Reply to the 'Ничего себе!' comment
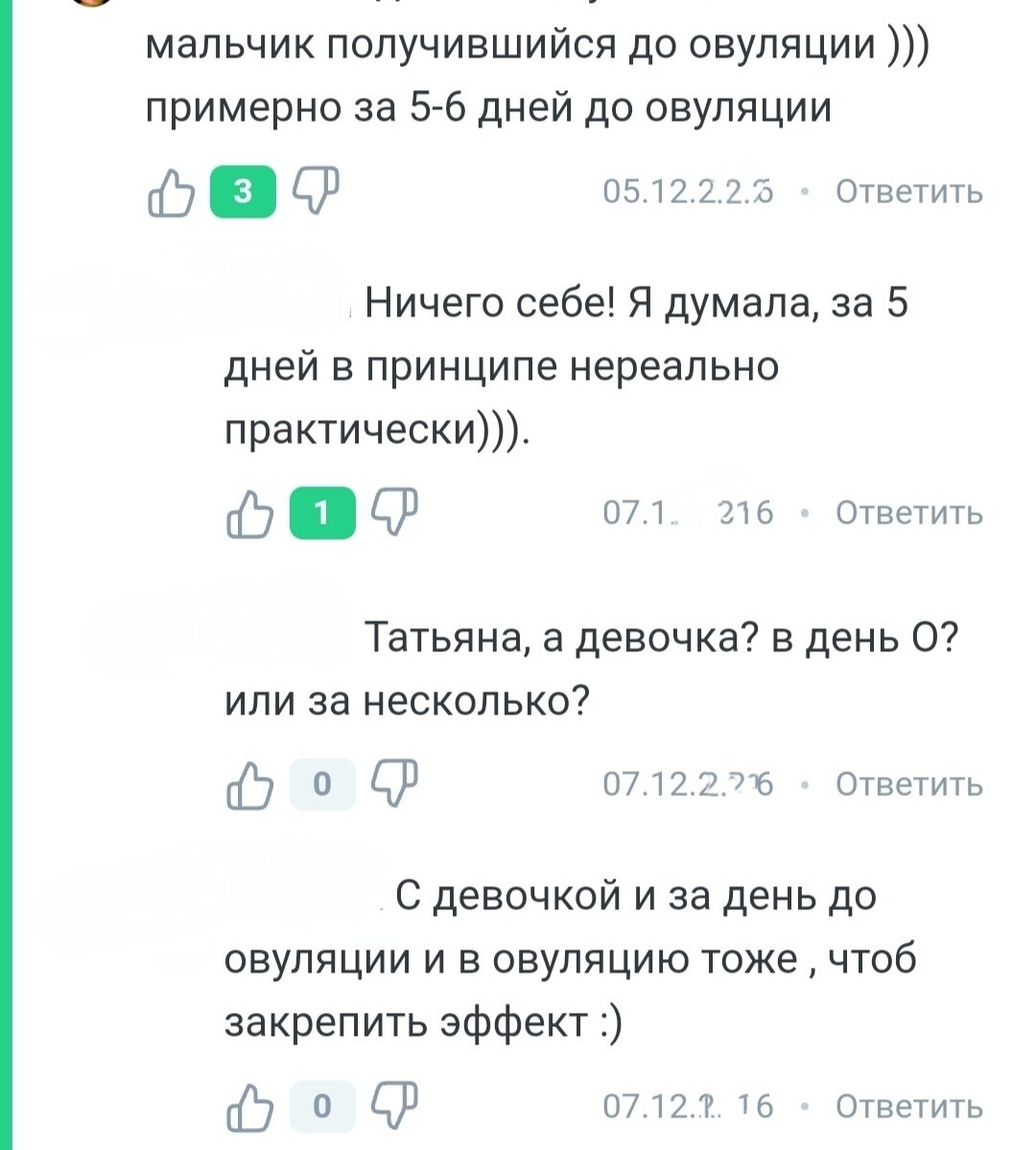 [906, 512]
